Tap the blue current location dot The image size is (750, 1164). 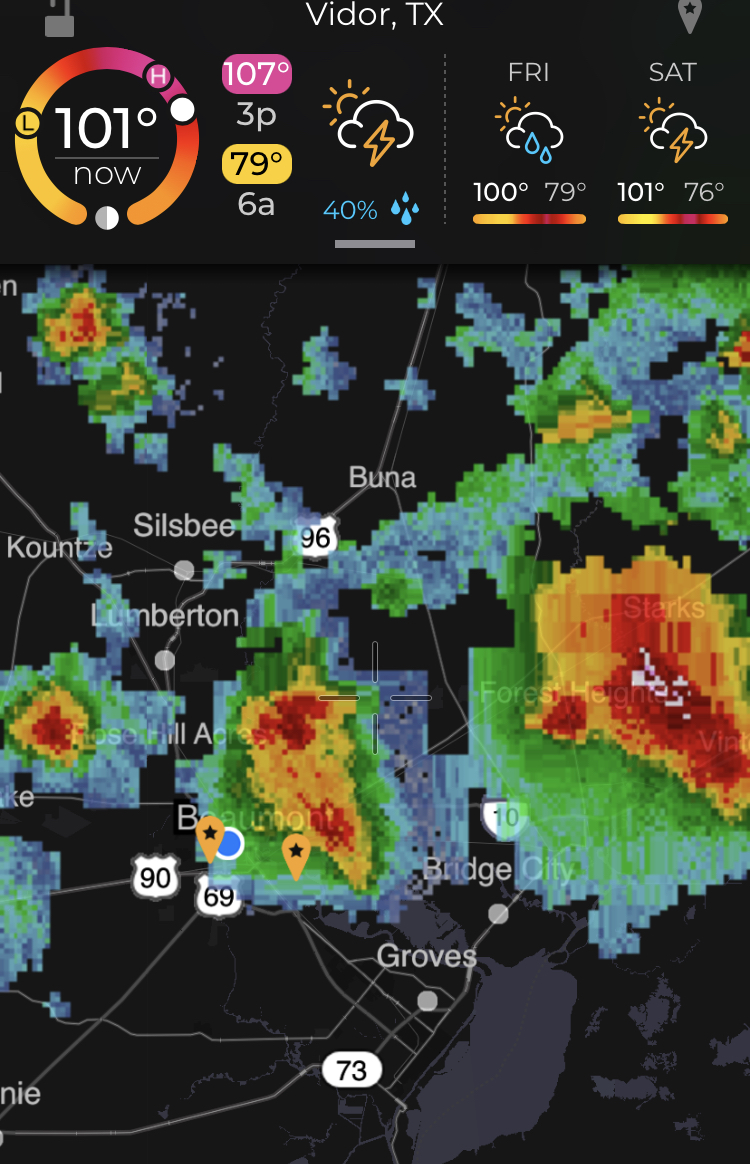(230, 844)
